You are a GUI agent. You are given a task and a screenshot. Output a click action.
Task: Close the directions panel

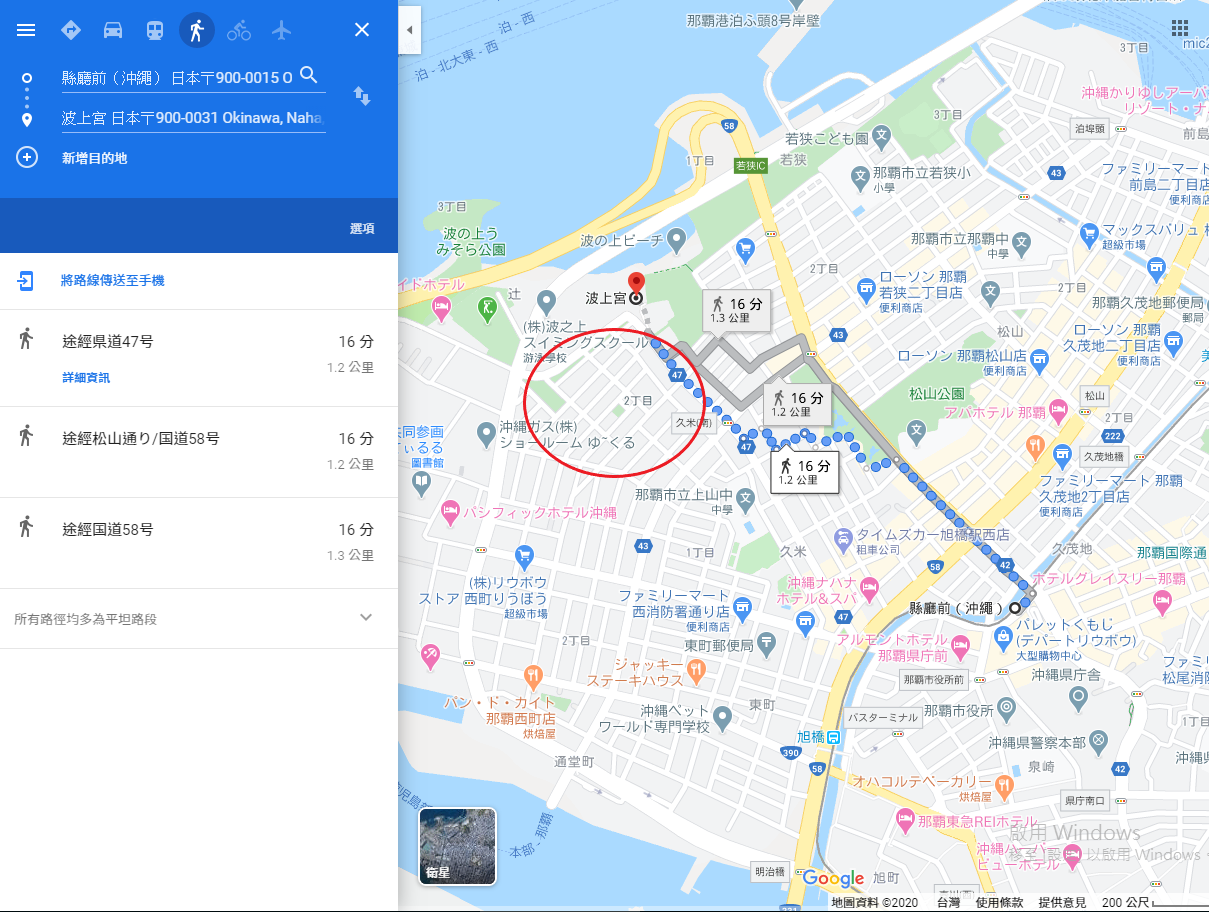coord(362,30)
